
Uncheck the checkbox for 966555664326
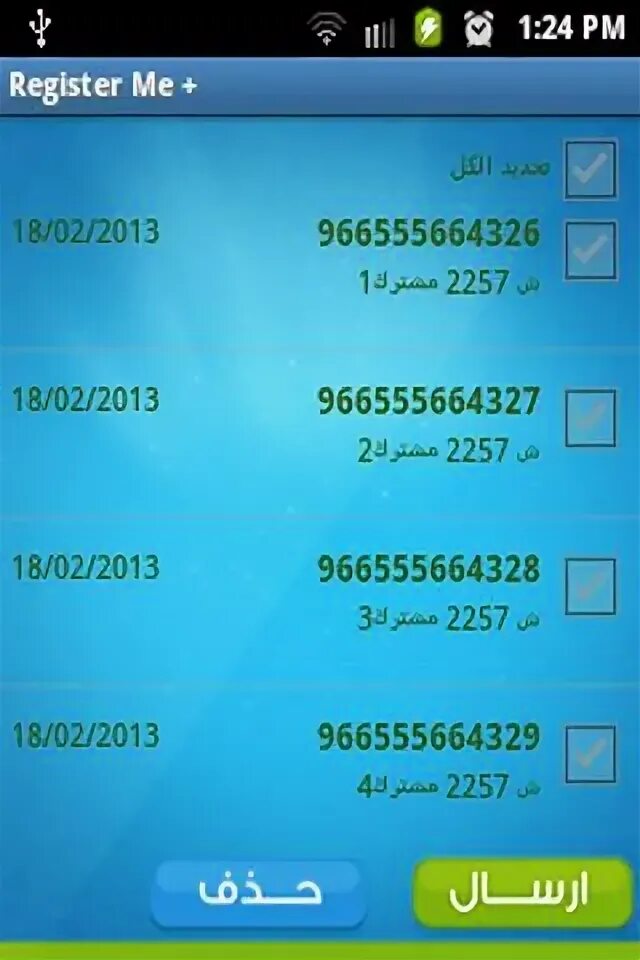pos(590,250)
